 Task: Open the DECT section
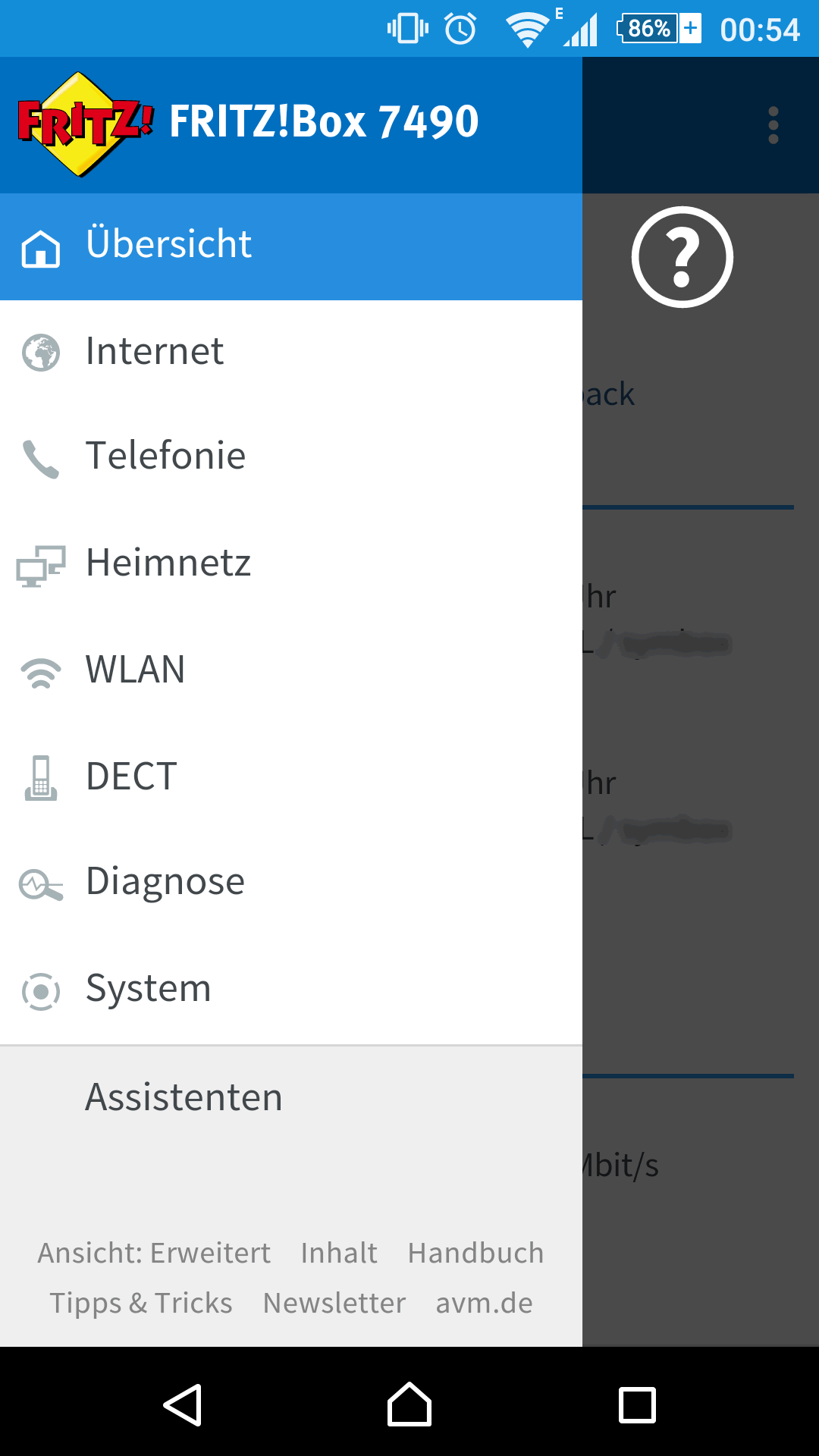291,777
